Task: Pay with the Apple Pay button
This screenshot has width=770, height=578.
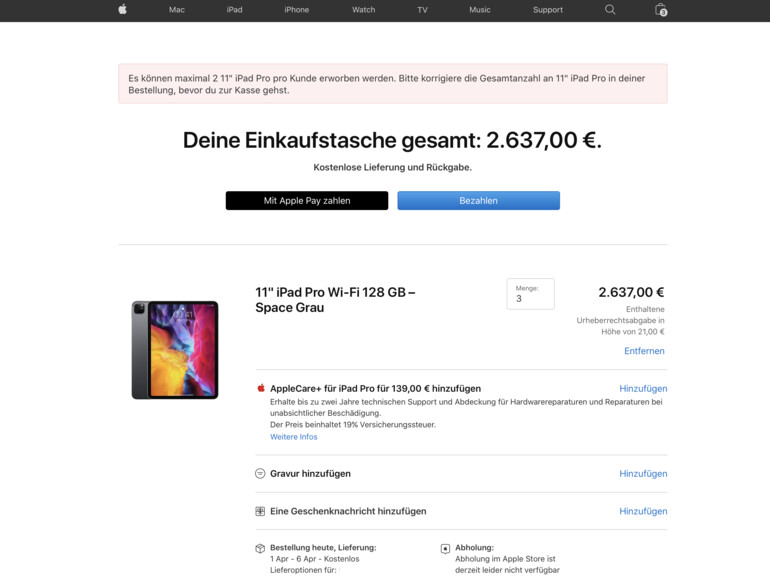Action: (x=307, y=201)
